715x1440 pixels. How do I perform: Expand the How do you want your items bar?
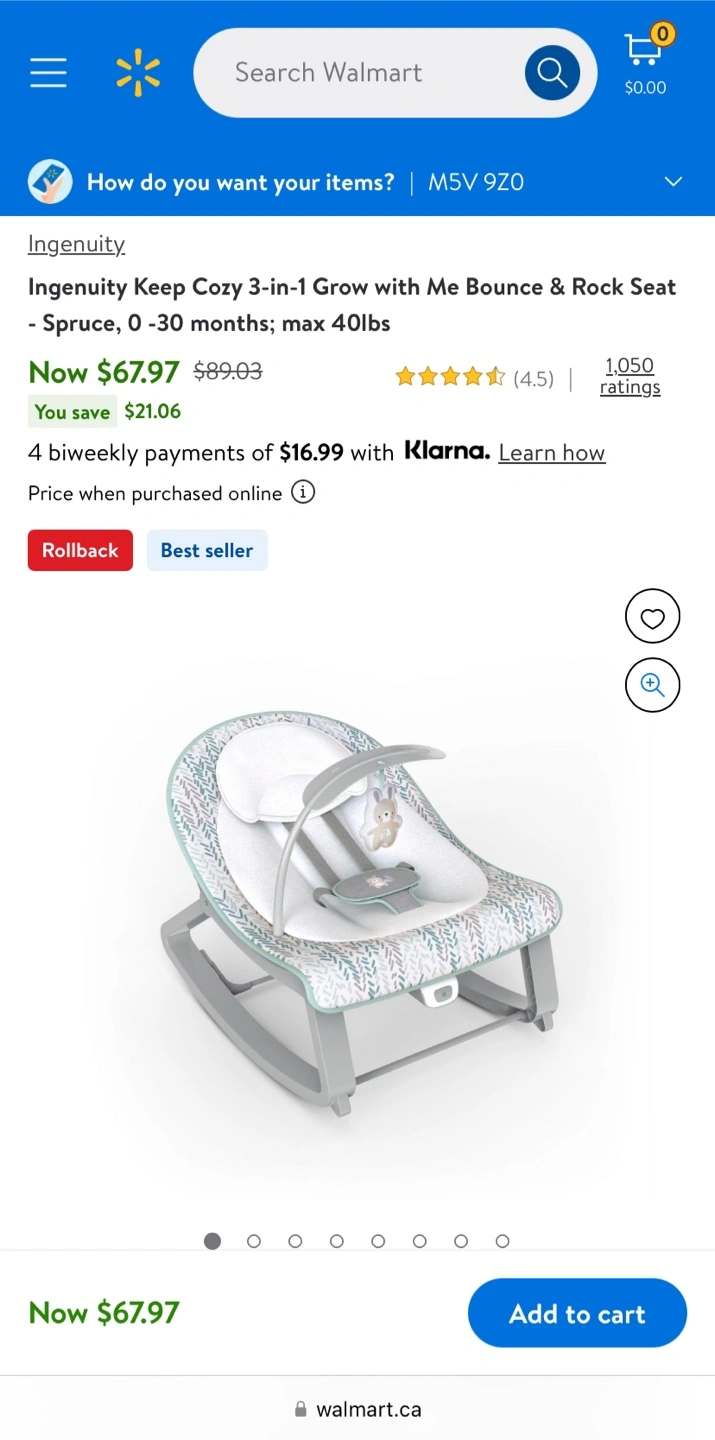357,182
